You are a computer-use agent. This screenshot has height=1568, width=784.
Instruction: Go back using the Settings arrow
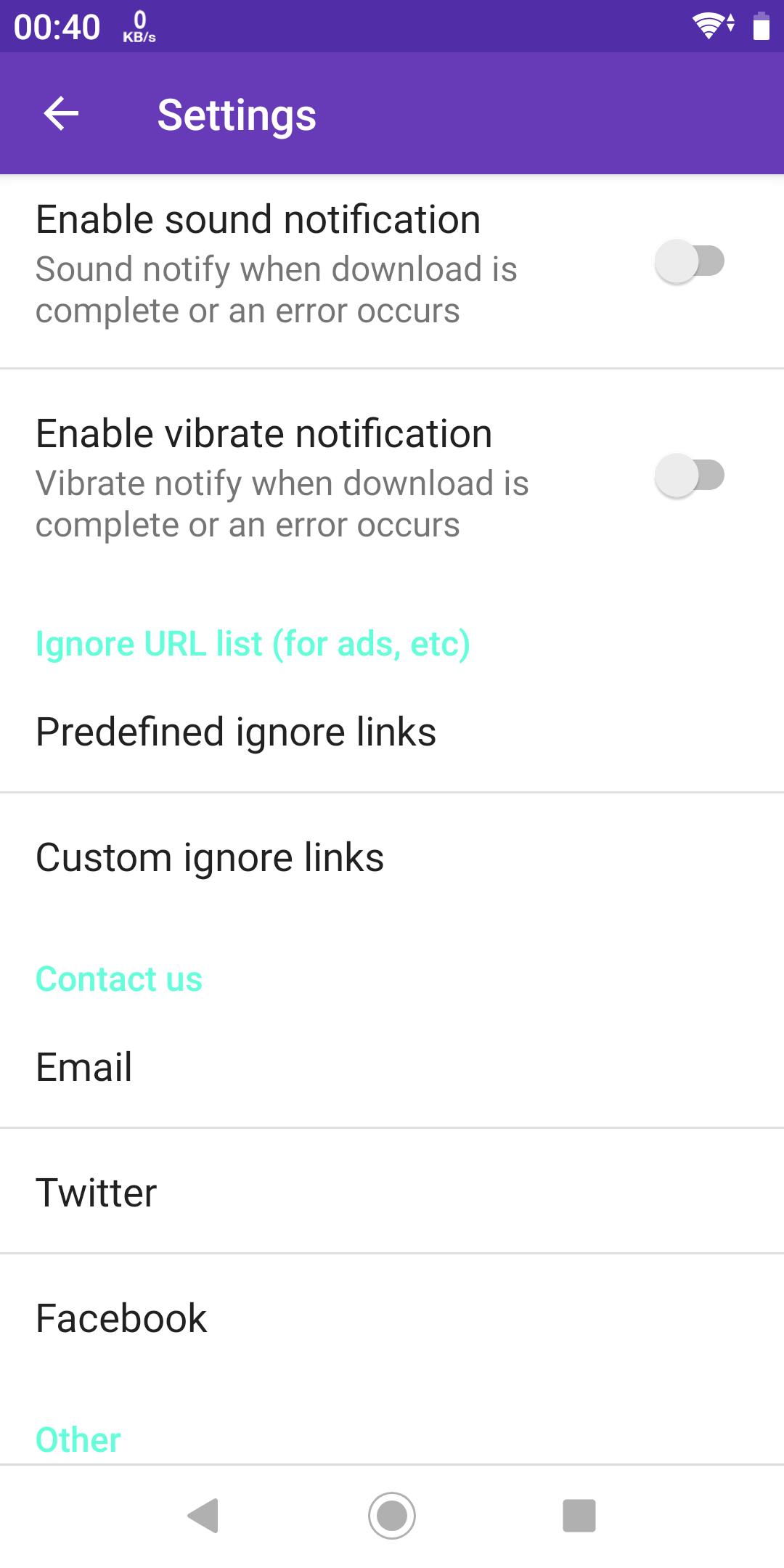pyautogui.click(x=61, y=114)
